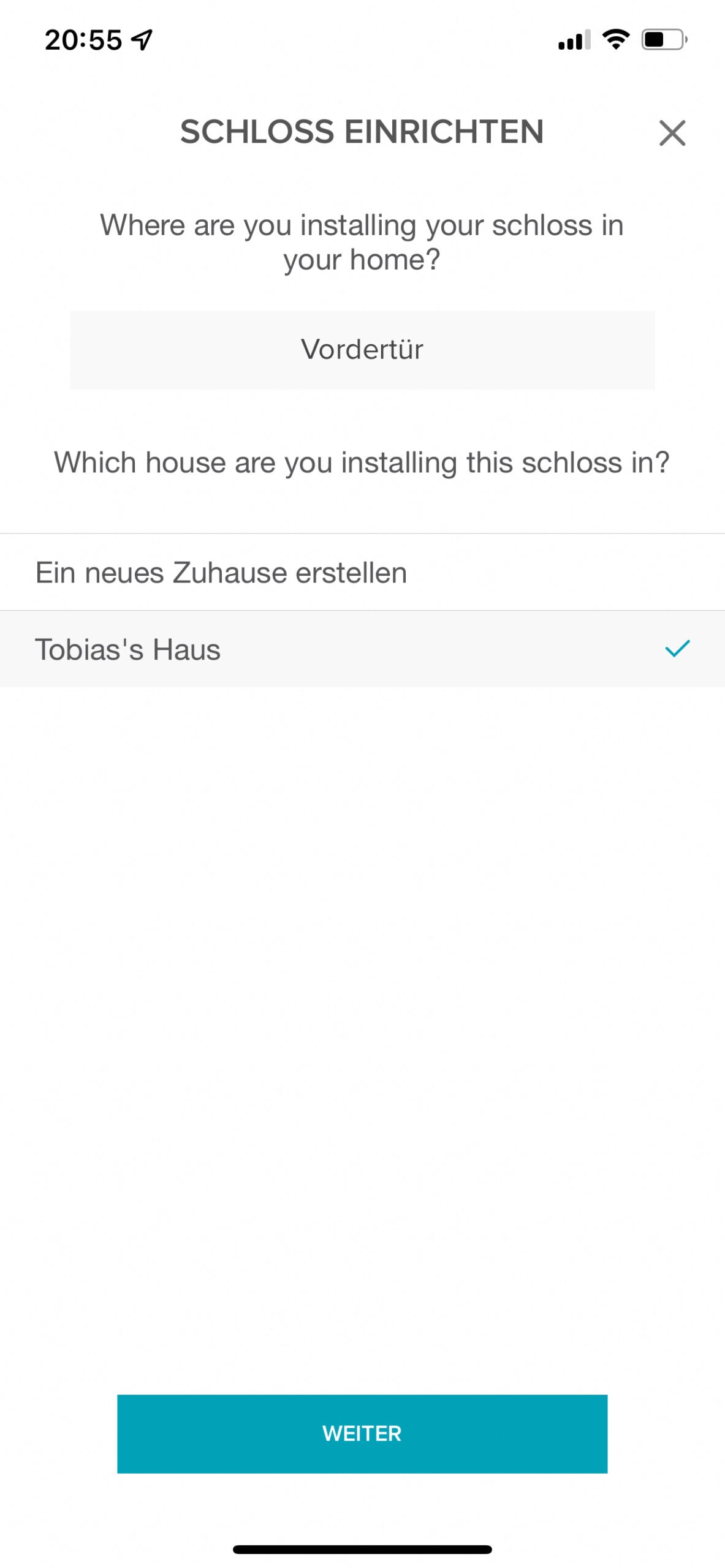This screenshot has width=725, height=1568.
Task: Close the Schloss einrichten setup screen
Action: click(x=672, y=133)
